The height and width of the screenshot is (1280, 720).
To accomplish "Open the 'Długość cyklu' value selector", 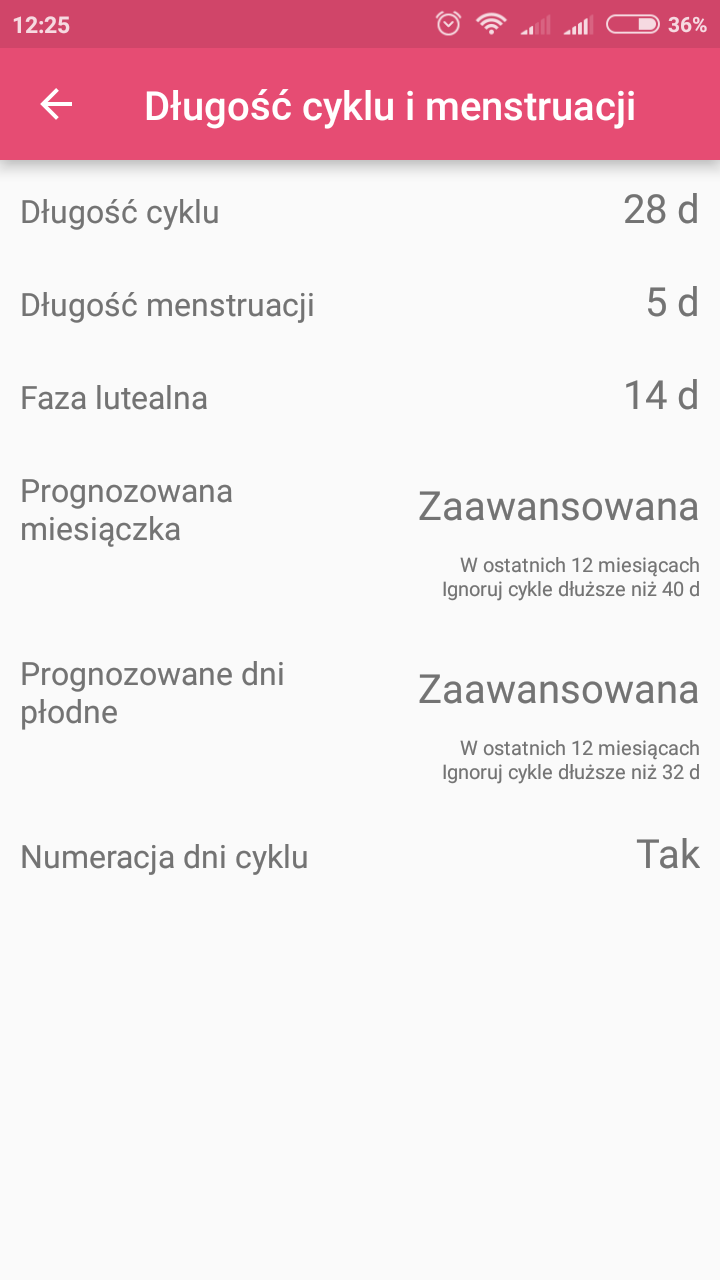I will click(360, 211).
